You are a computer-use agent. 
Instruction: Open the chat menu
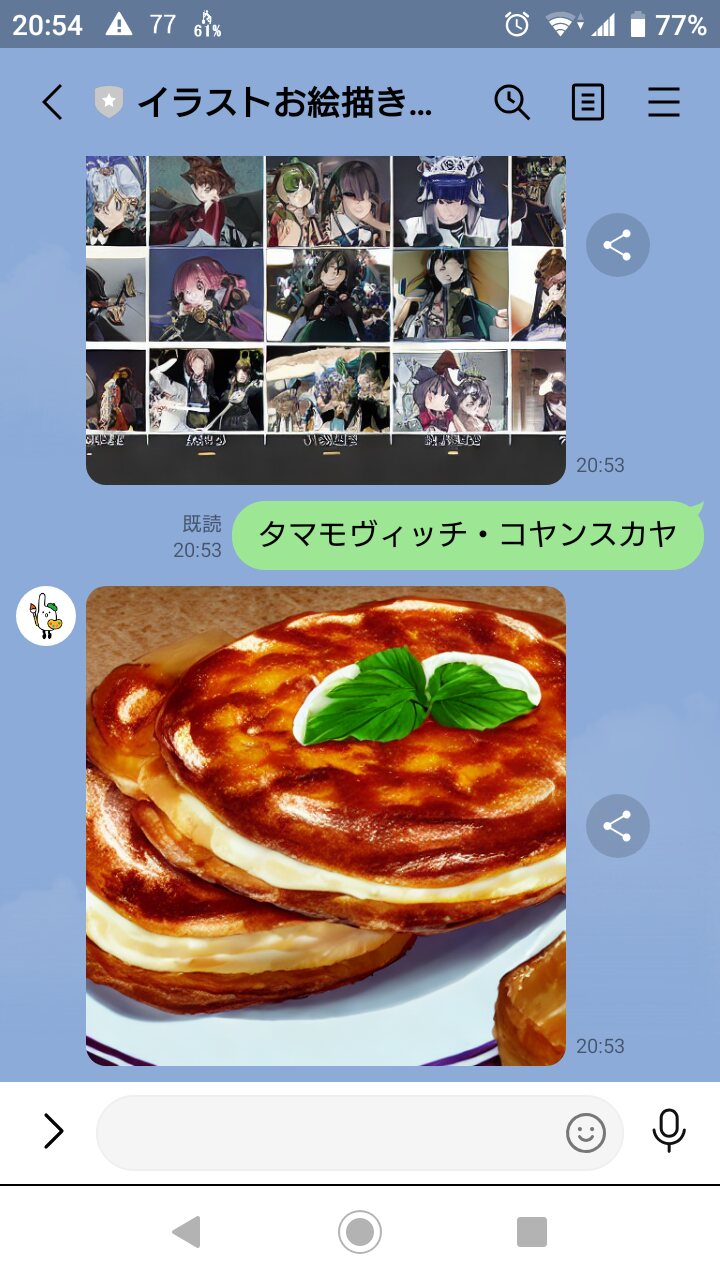coord(664,102)
